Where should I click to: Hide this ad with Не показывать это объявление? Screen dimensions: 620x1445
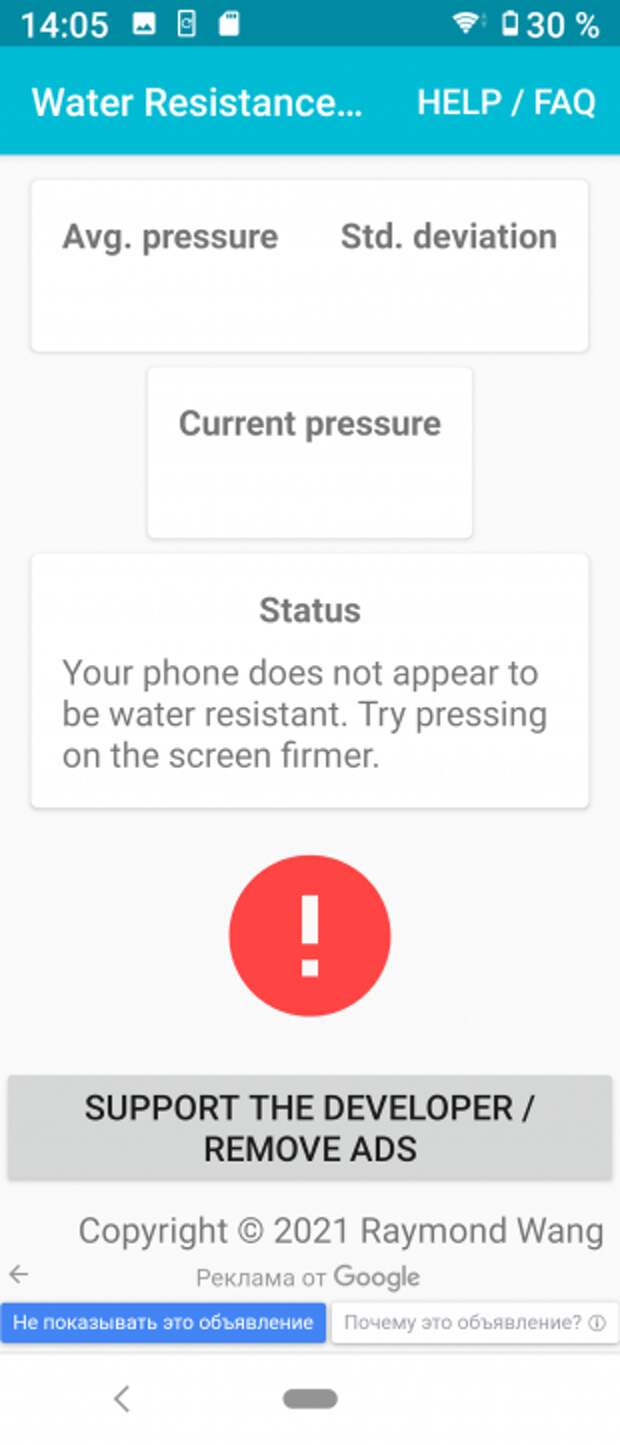pos(163,1323)
